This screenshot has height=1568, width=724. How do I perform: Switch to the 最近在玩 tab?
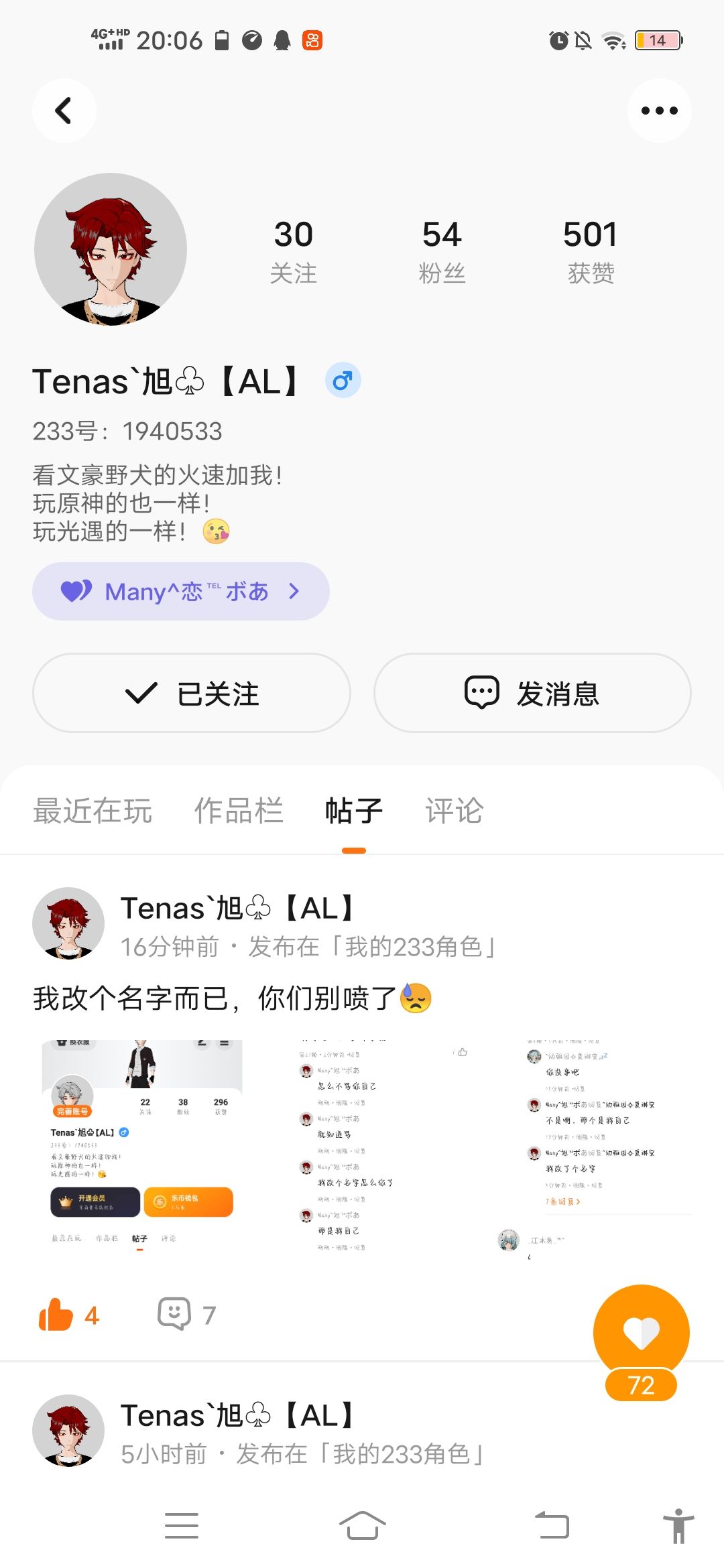pos(93,811)
